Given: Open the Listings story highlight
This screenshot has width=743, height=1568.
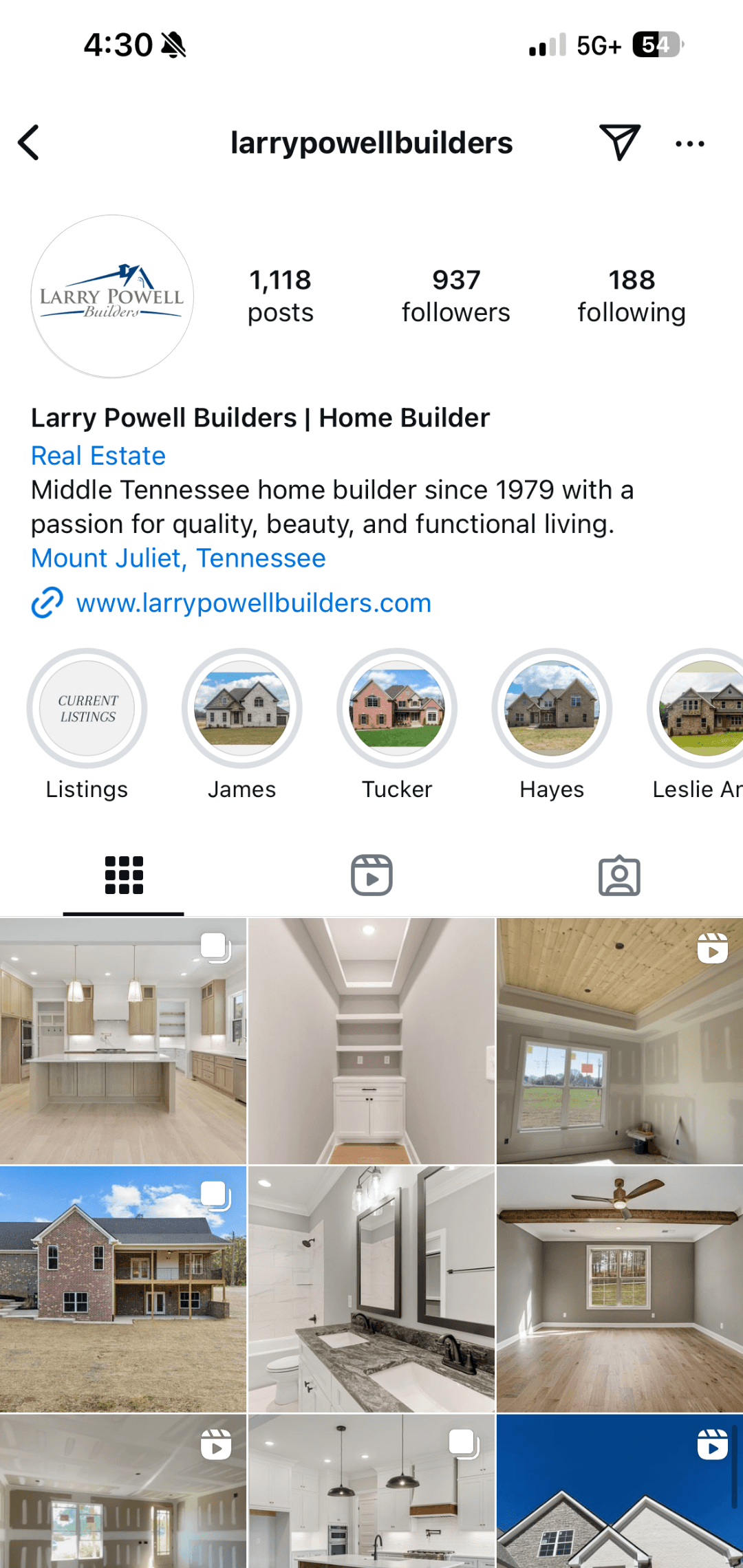Looking at the screenshot, I should pos(87,709).
